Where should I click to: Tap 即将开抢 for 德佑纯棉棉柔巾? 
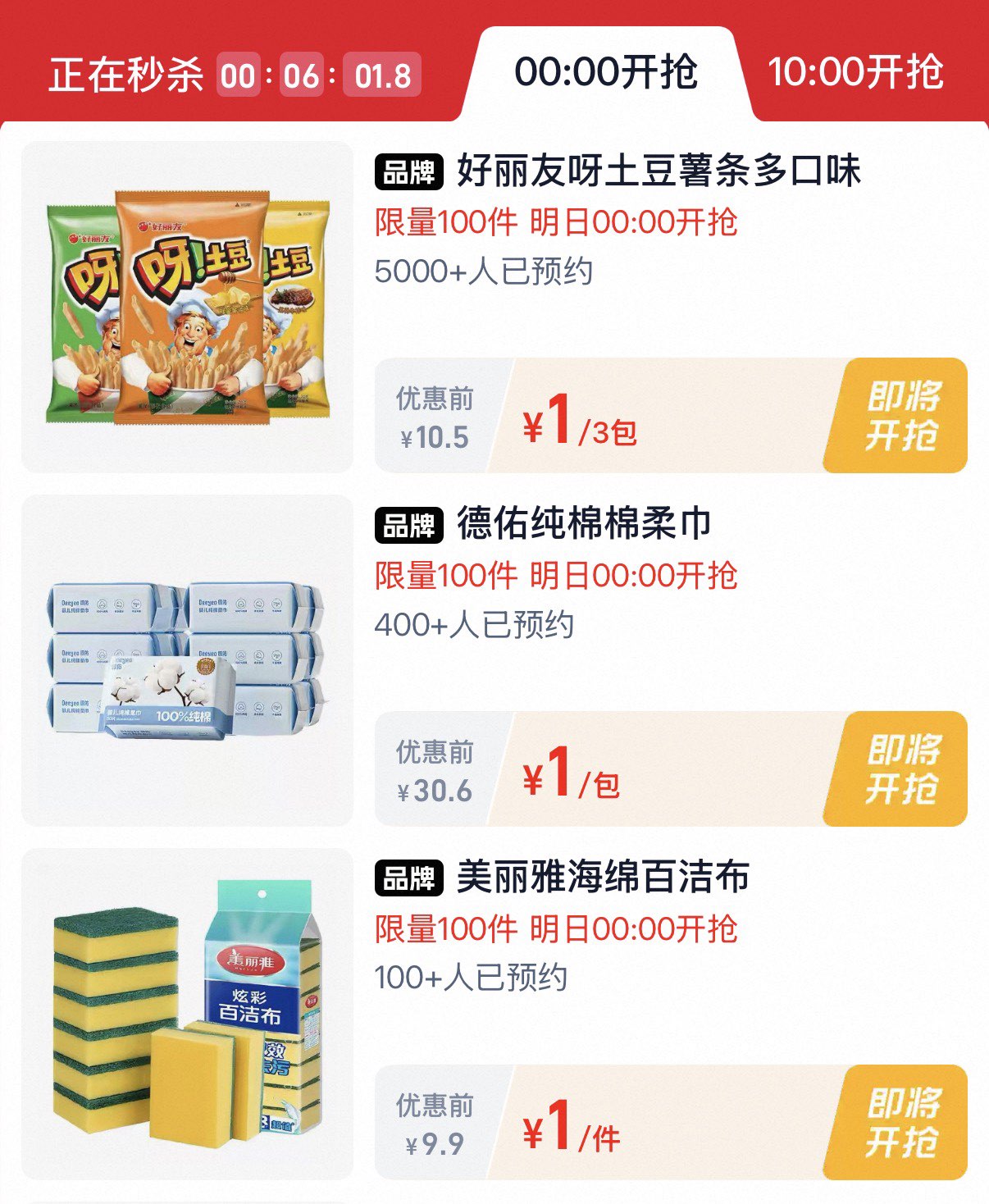(900, 768)
